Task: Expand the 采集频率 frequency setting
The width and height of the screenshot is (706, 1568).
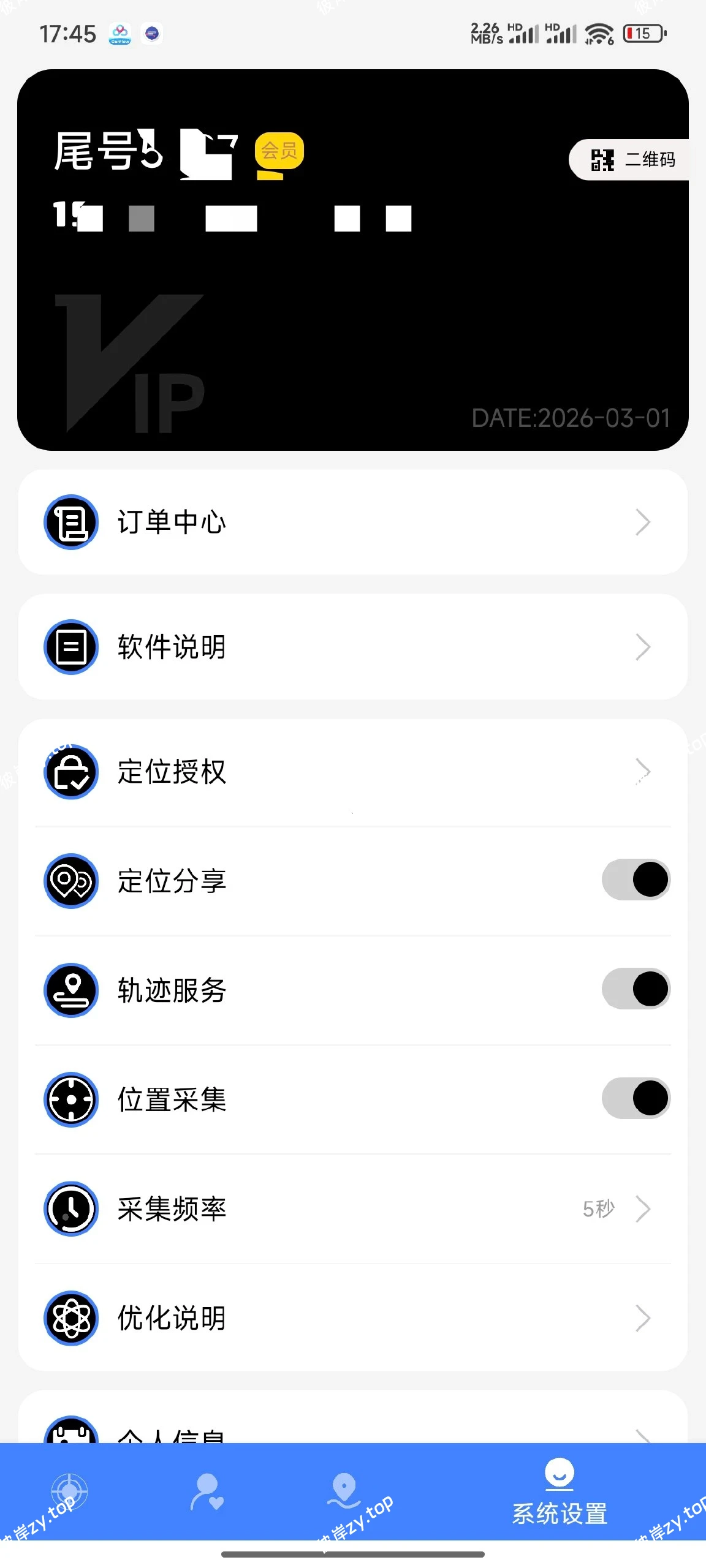Action: point(643,1208)
